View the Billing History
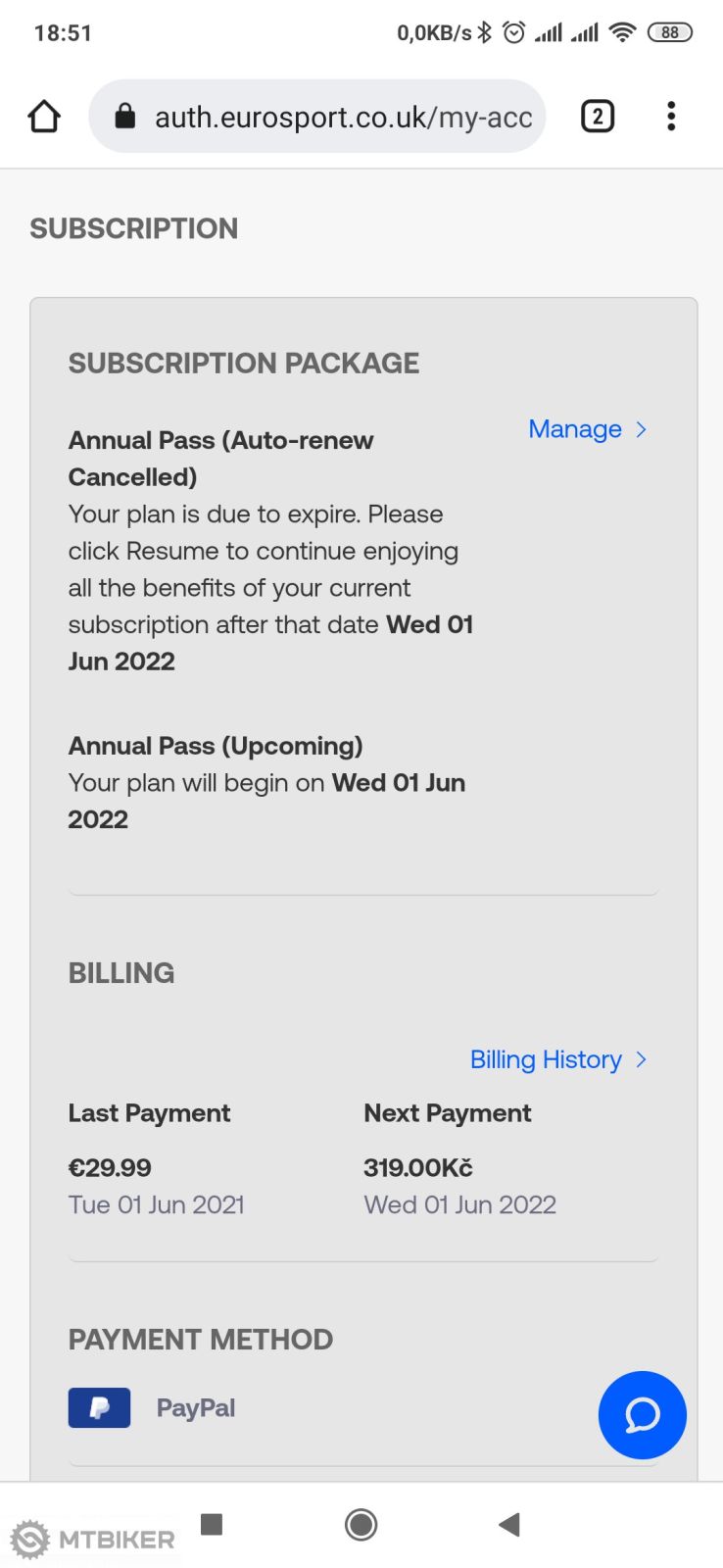Viewport: 723px width, 1568px height. click(x=557, y=1059)
